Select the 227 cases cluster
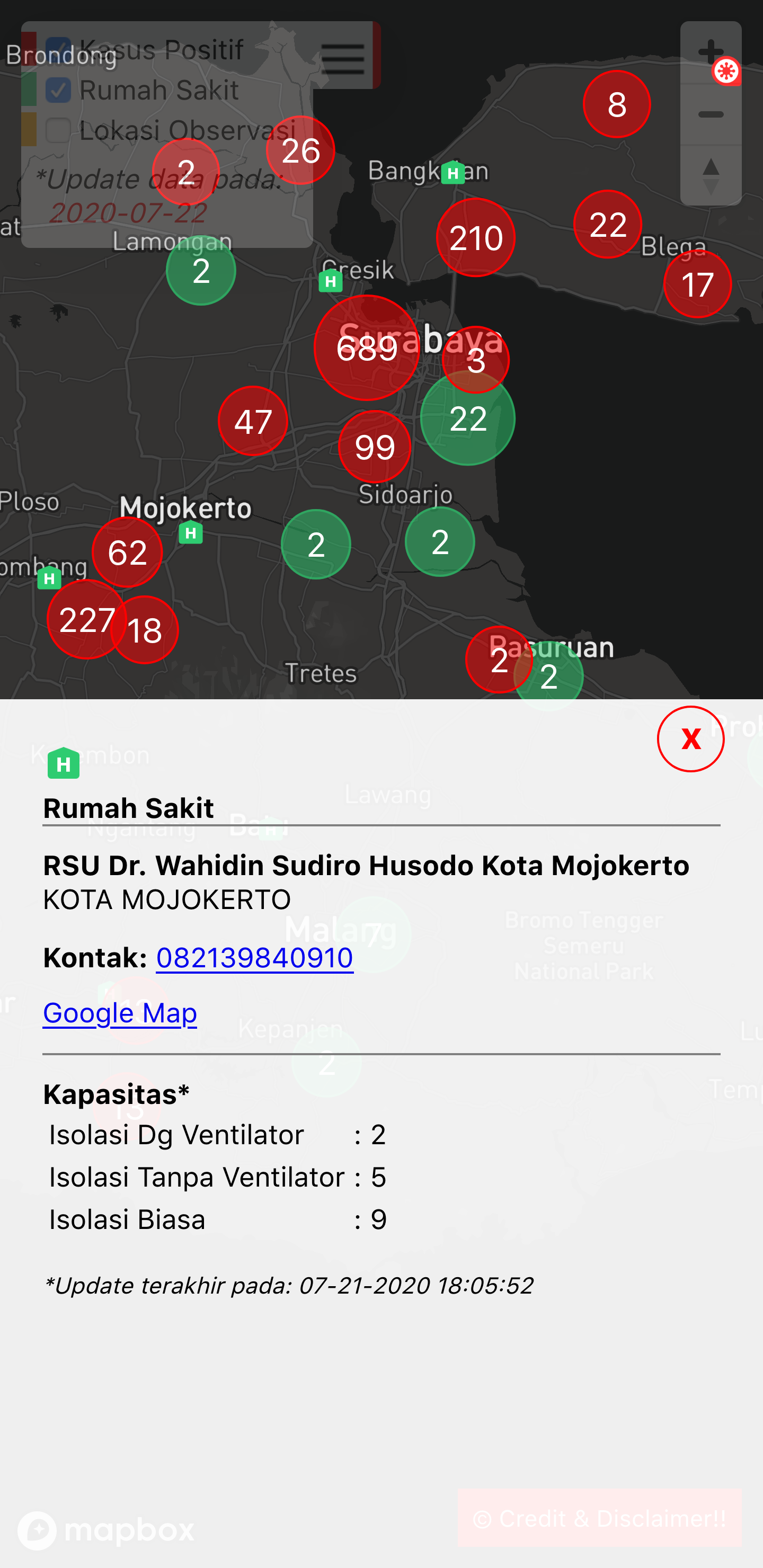The height and width of the screenshot is (1568, 763). click(86, 619)
